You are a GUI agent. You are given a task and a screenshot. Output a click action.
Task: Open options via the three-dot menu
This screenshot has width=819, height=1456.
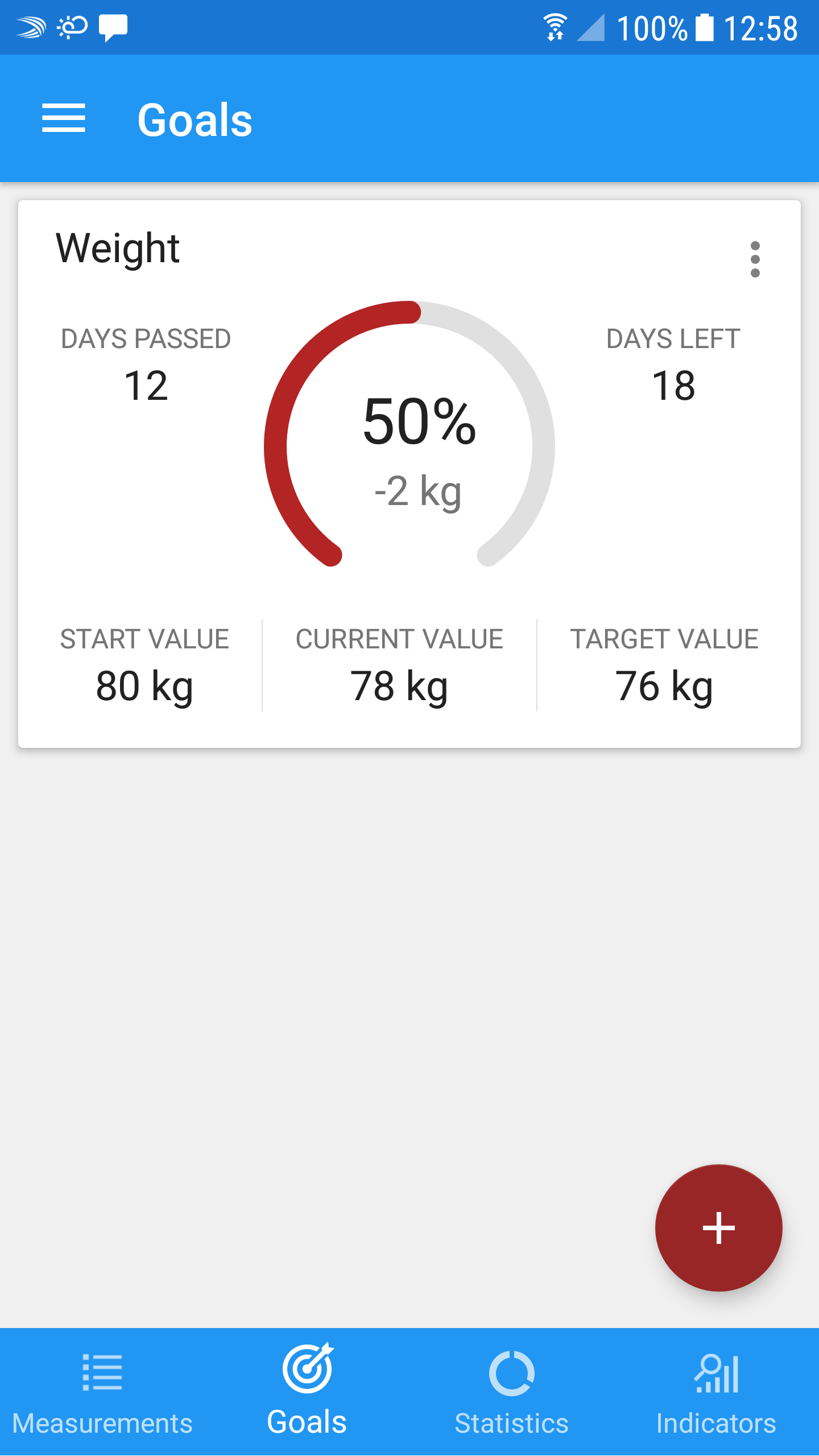[755, 259]
